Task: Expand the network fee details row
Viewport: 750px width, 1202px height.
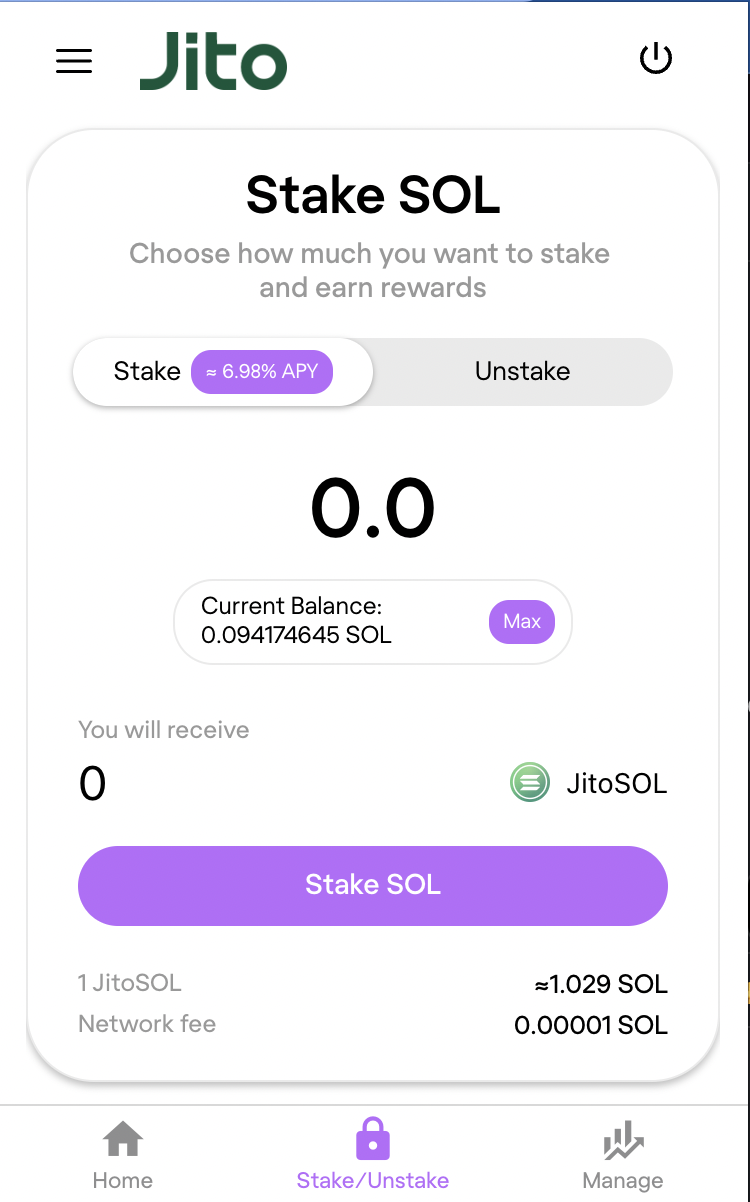Action: coord(372,1024)
